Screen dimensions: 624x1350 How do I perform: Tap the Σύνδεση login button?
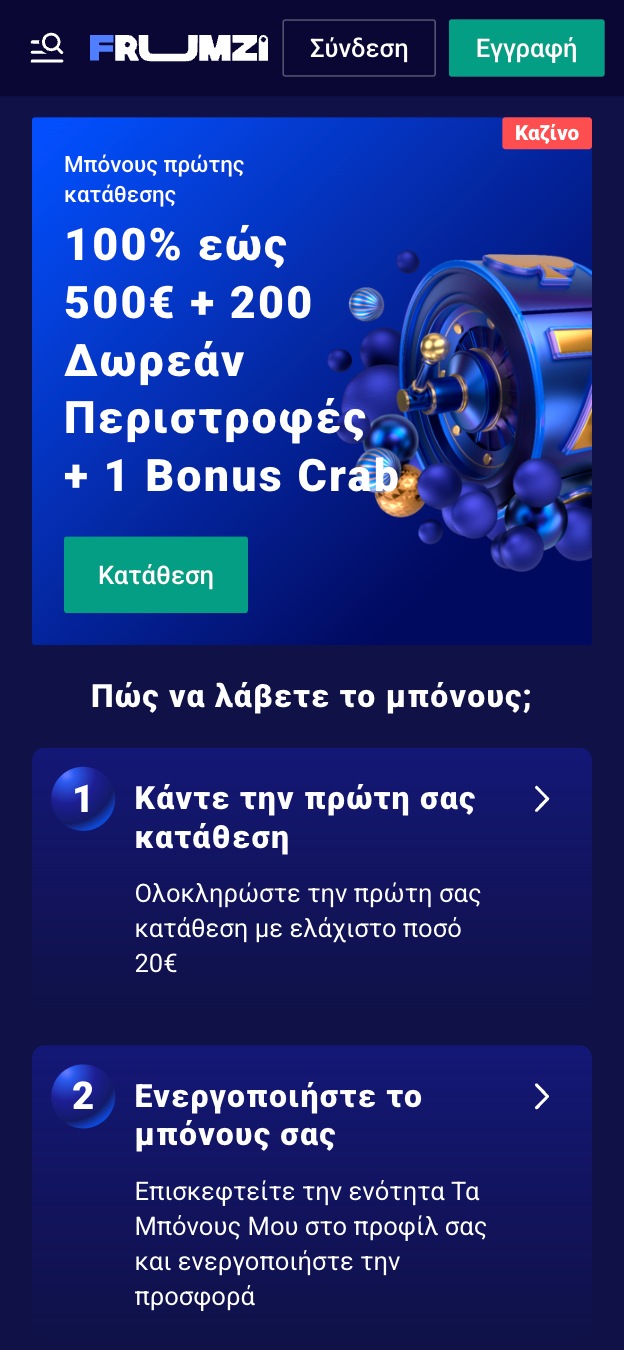(359, 48)
